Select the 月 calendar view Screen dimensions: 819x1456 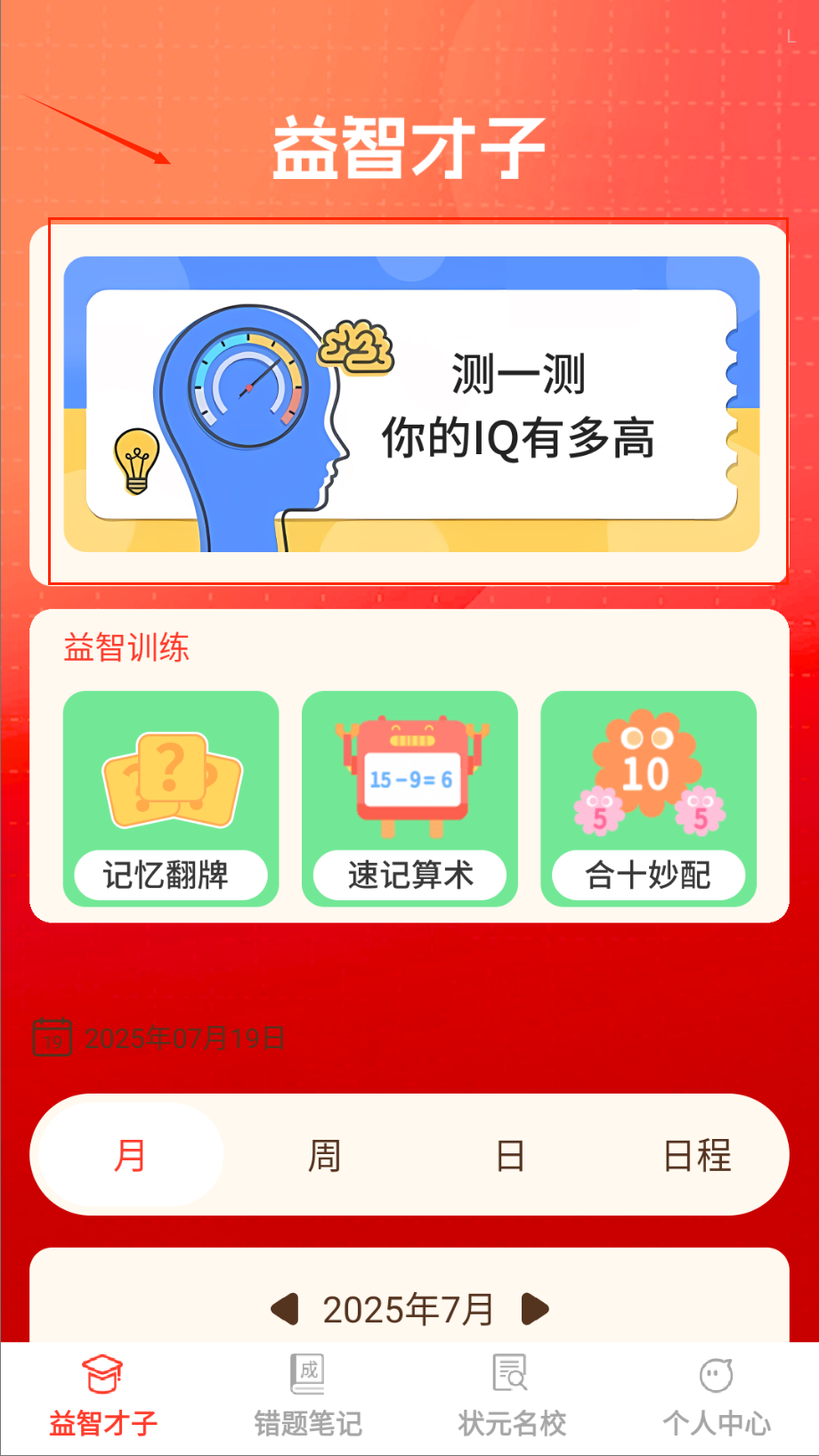coord(130,1155)
